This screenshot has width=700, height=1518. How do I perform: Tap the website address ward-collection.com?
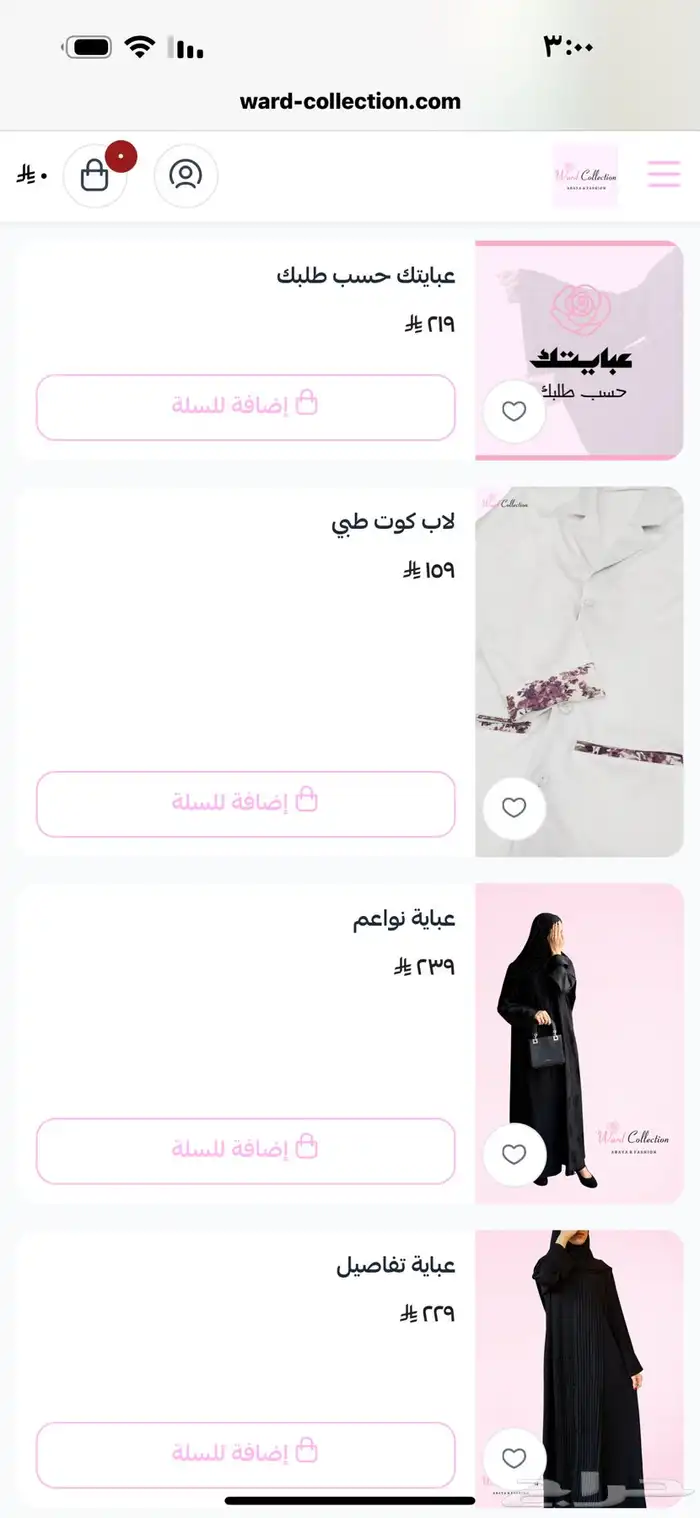click(x=350, y=101)
